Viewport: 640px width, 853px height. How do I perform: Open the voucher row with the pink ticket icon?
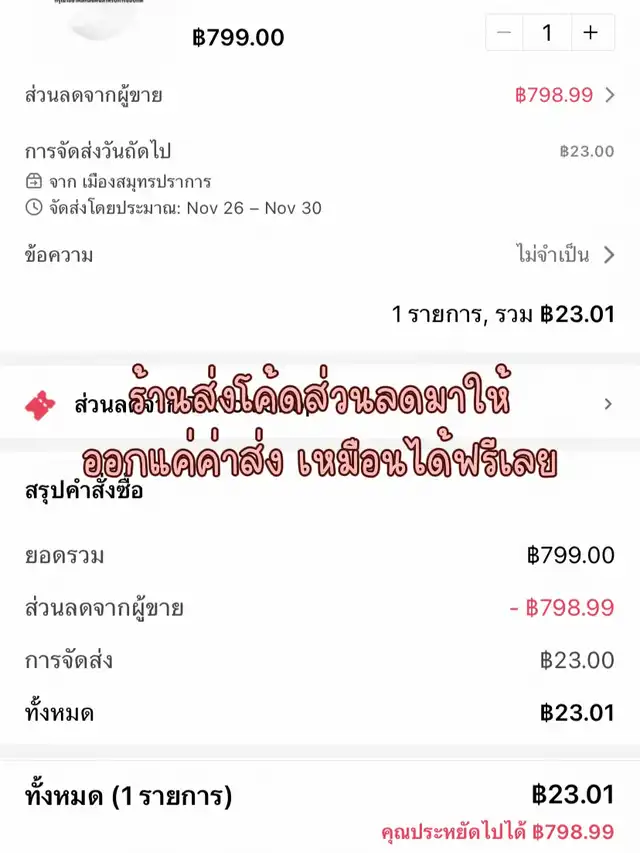pos(320,405)
